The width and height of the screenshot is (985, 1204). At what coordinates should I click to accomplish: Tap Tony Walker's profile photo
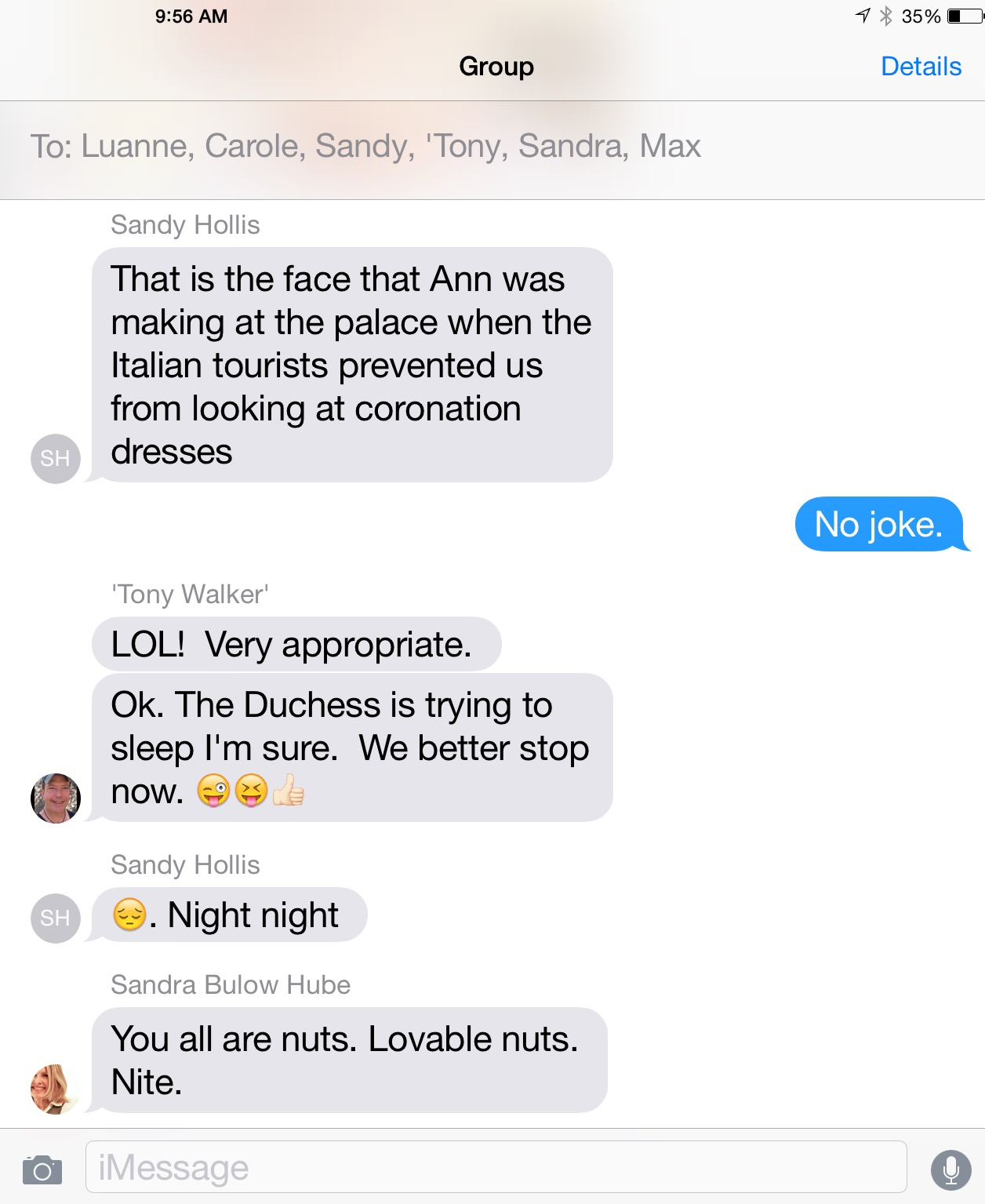click(x=56, y=798)
